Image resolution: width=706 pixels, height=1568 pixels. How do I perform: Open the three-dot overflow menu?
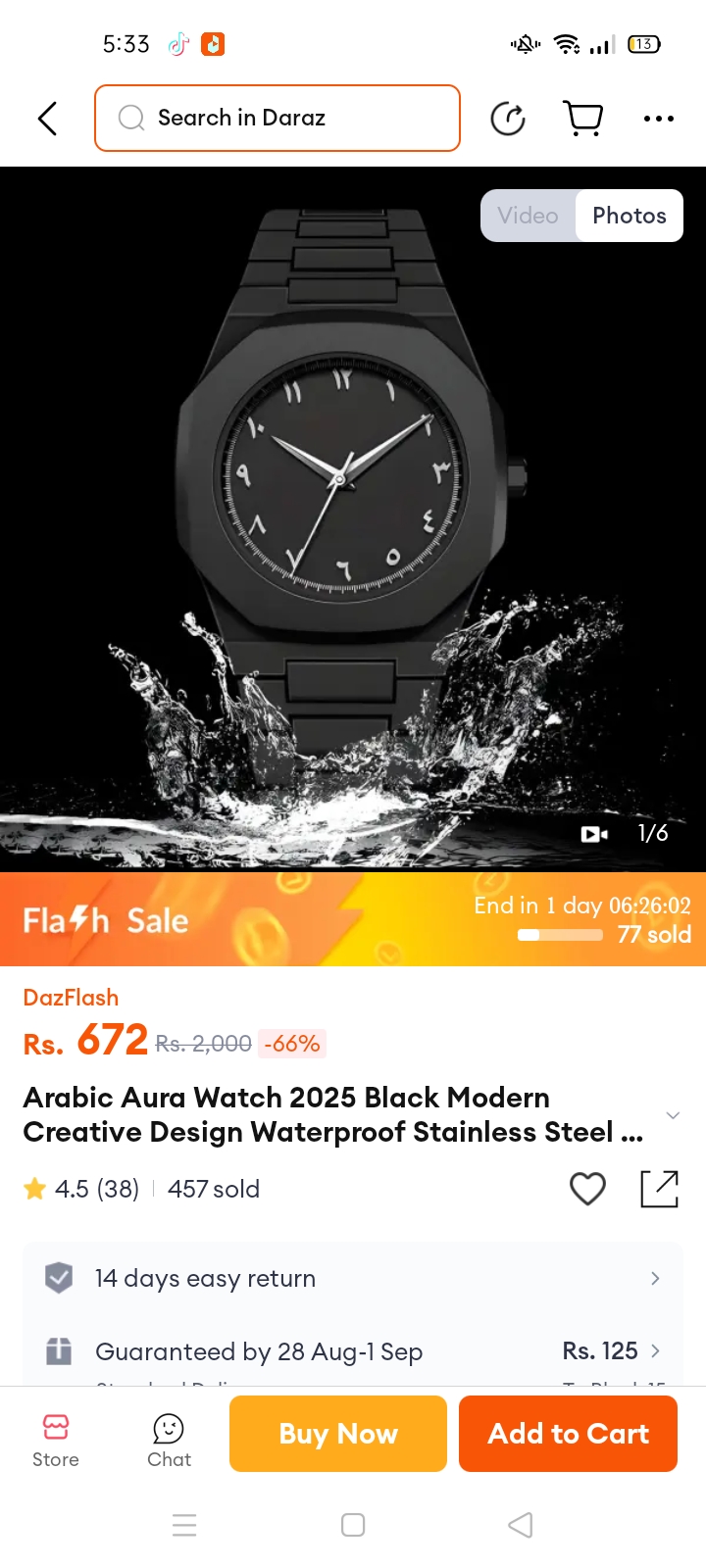(x=658, y=119)
